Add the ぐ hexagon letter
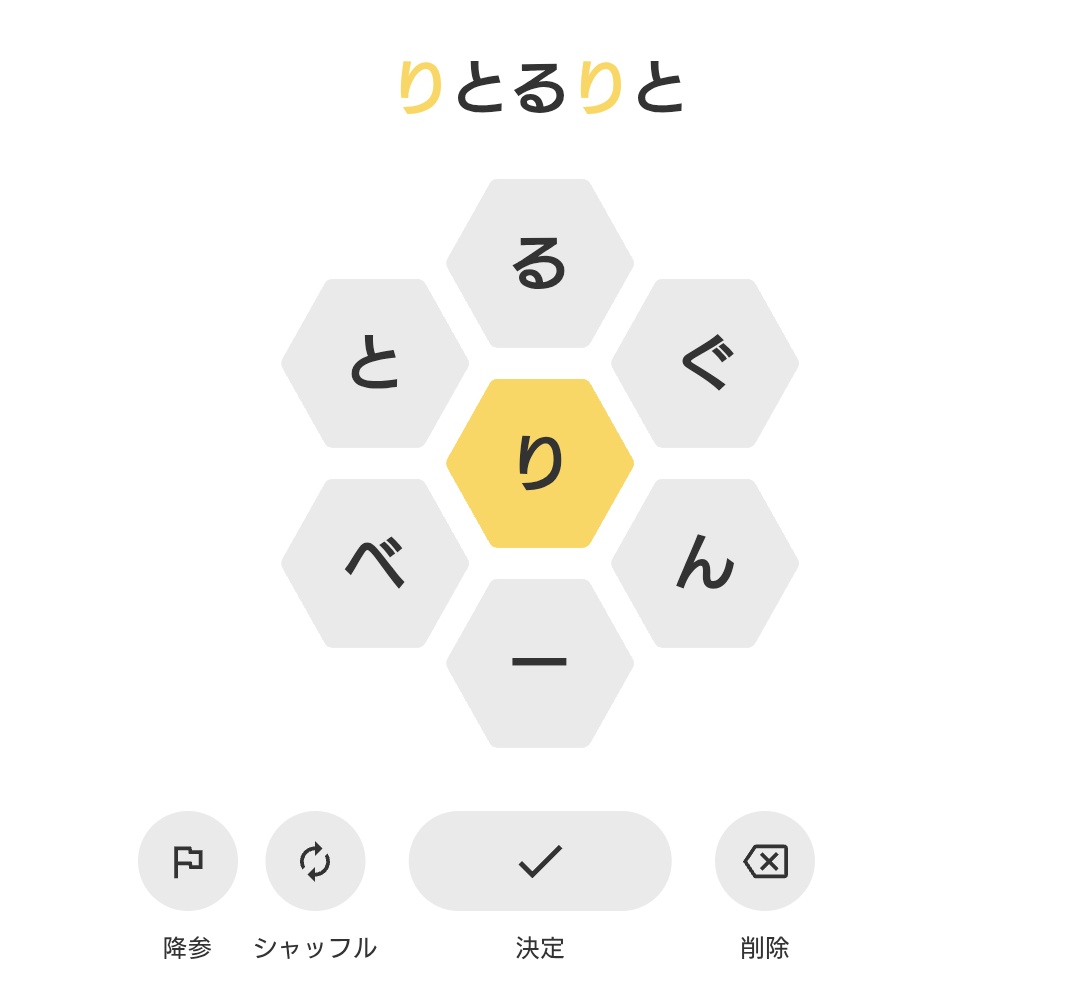 click(705, 363)
